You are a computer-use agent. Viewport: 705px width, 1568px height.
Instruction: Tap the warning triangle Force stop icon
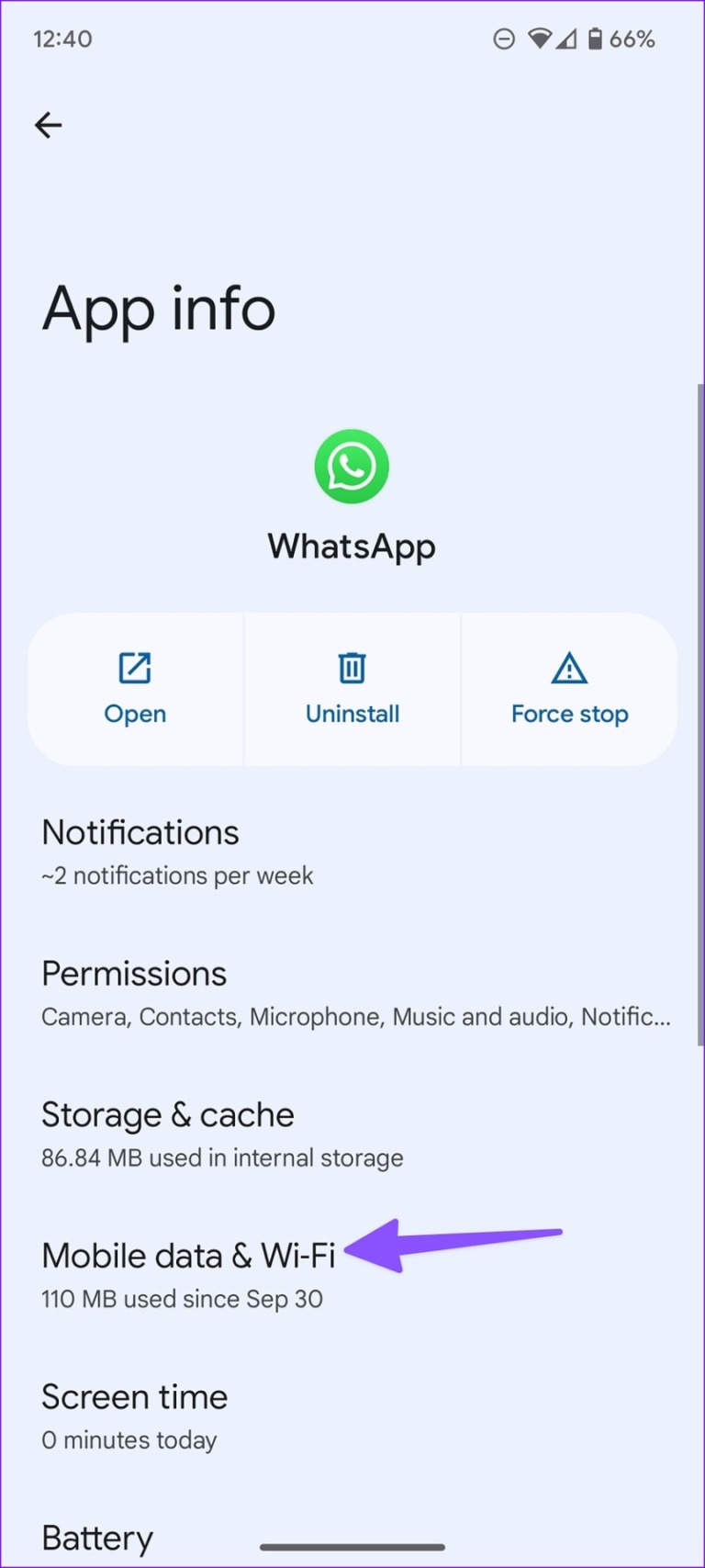click(x=569, y=668)
